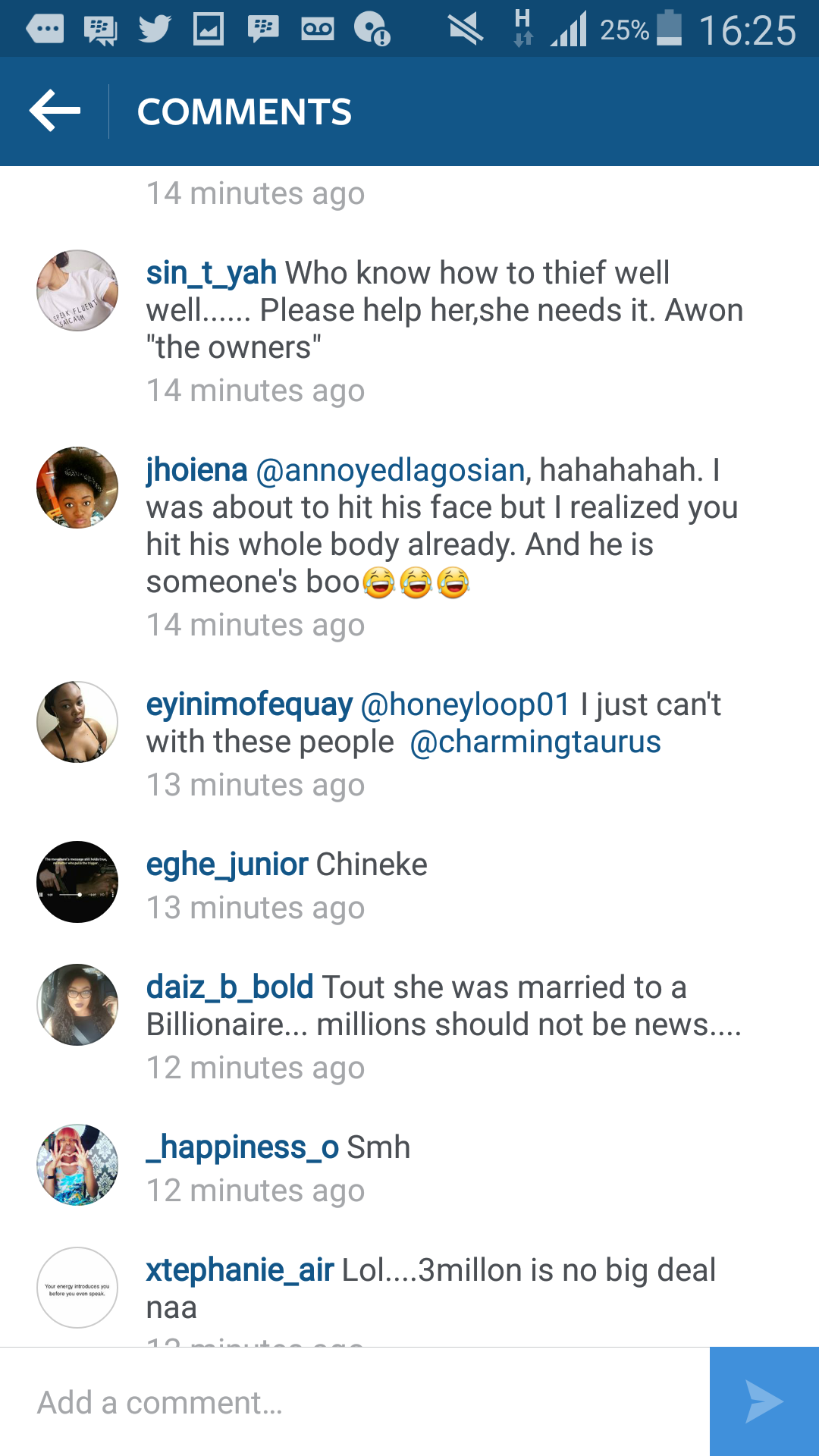
Task: Open the @annoyedlagosian mention
Action: (x=391, y=470)
